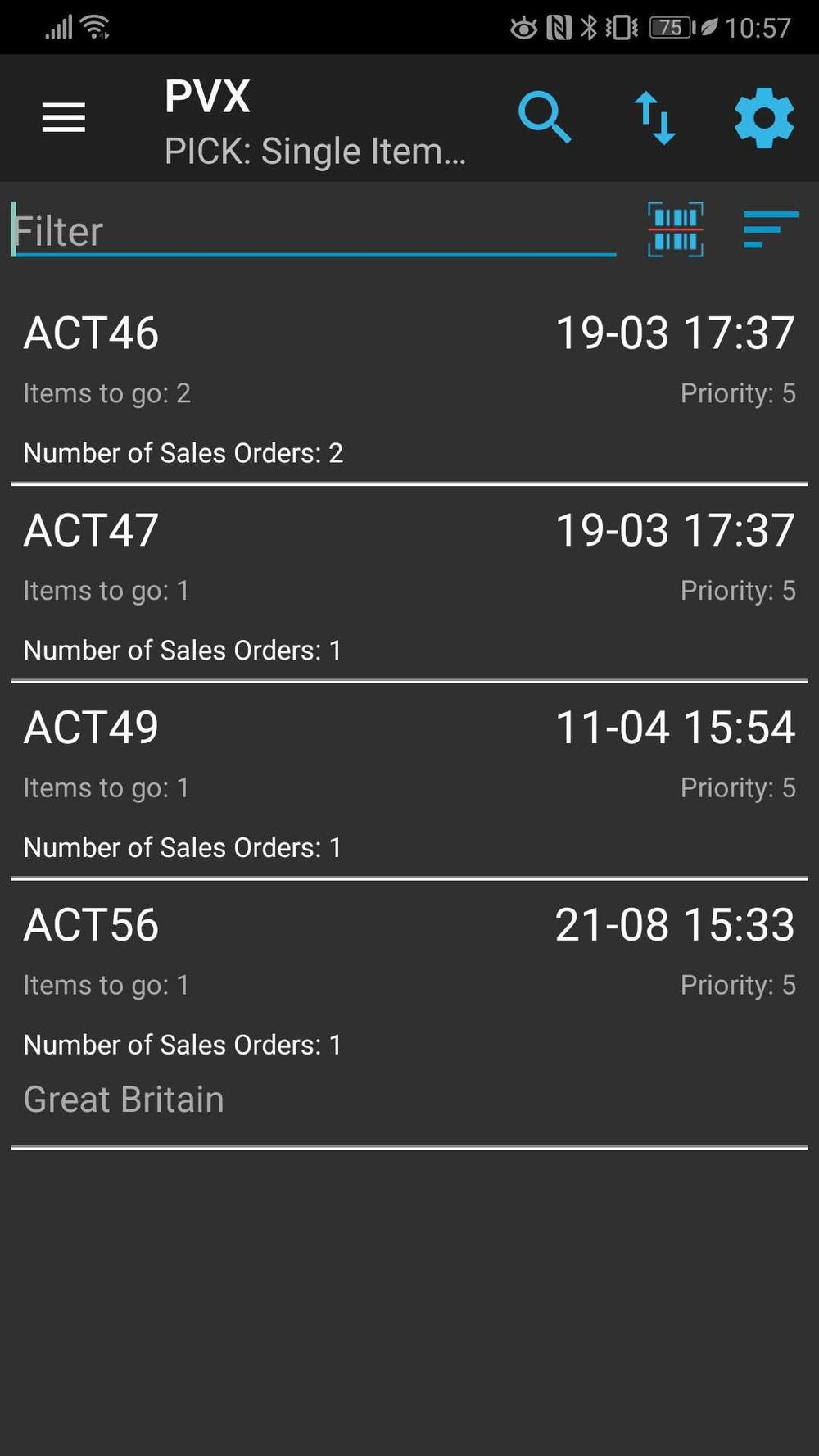Choose ACT56 Great Britain pick
Viewport: 819px width, 1456px height.
[409, 1012]
